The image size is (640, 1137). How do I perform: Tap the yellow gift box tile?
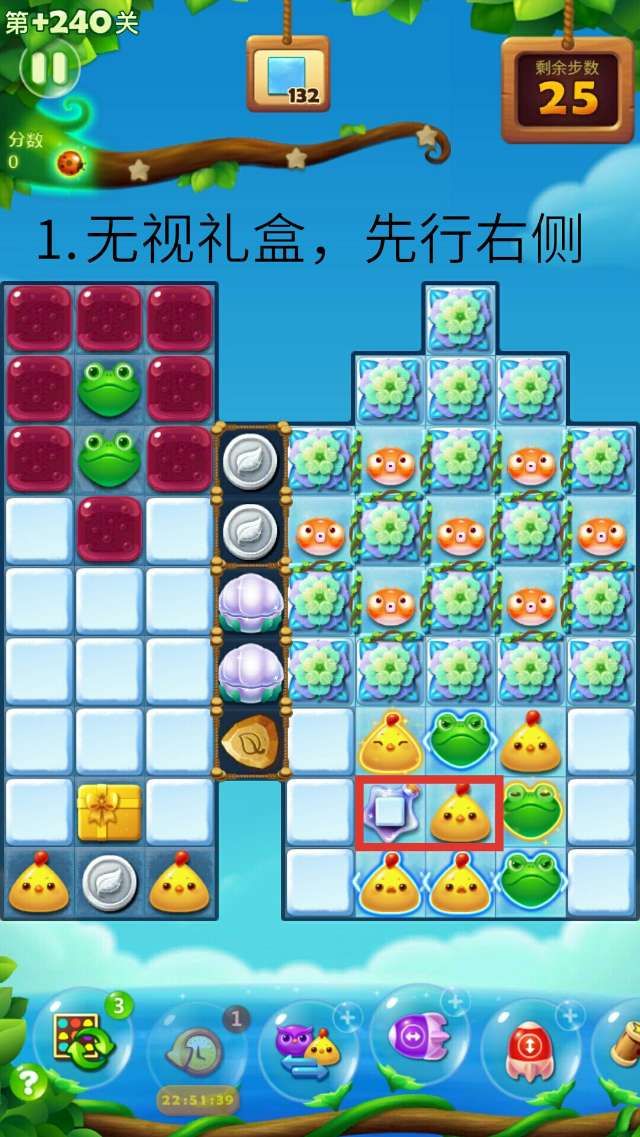(109, 812)
